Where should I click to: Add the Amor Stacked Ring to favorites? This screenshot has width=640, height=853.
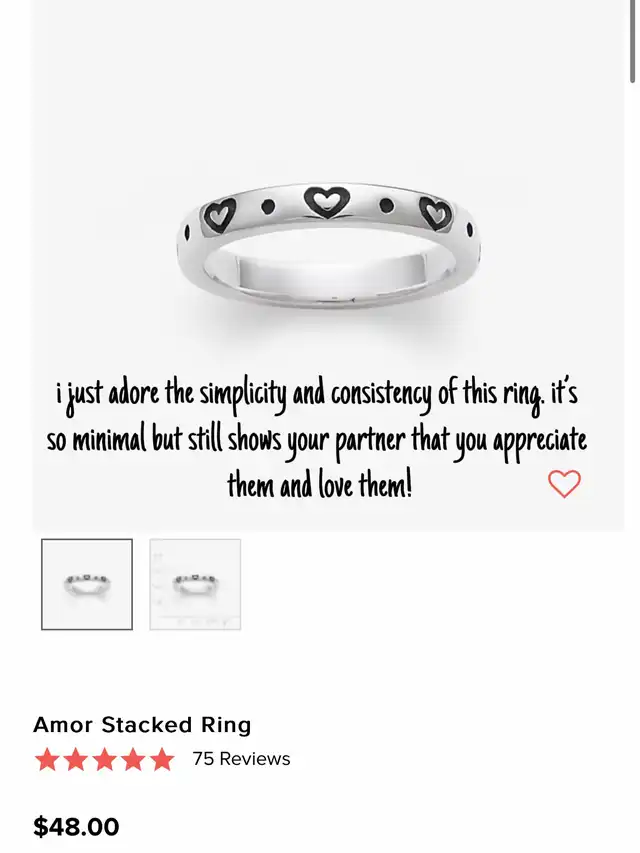[x=564, y=484]
